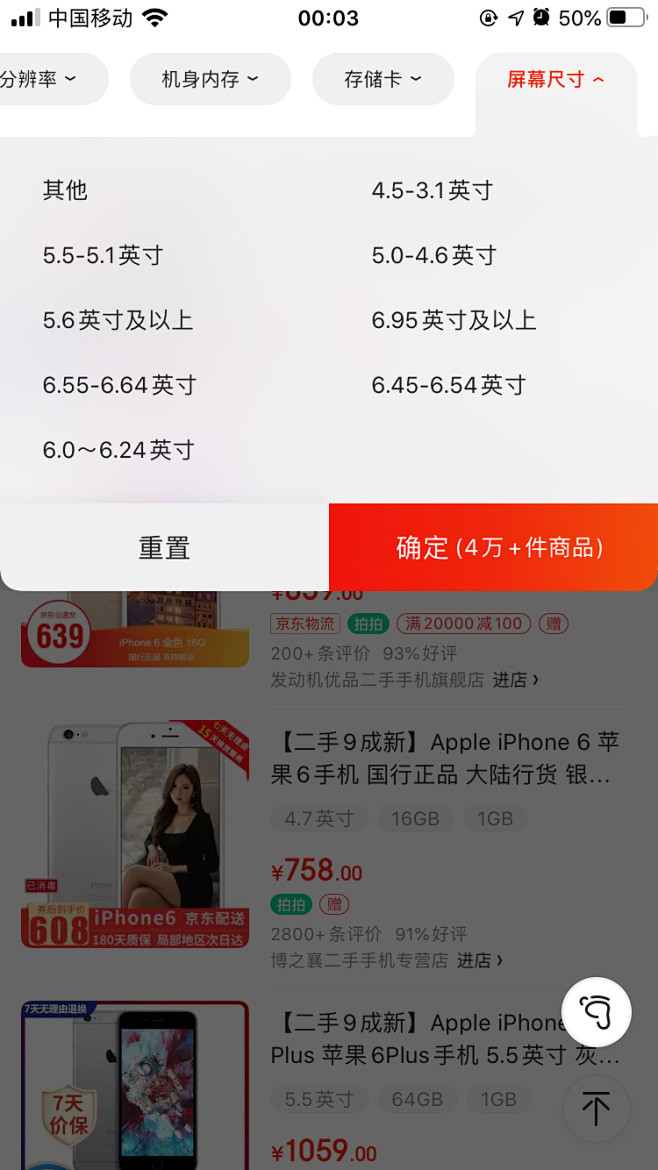Screen dimensions: 658x1170
Task: Enter 博之襄二手手机专营店 via 进店
Action: coord(480,960)
